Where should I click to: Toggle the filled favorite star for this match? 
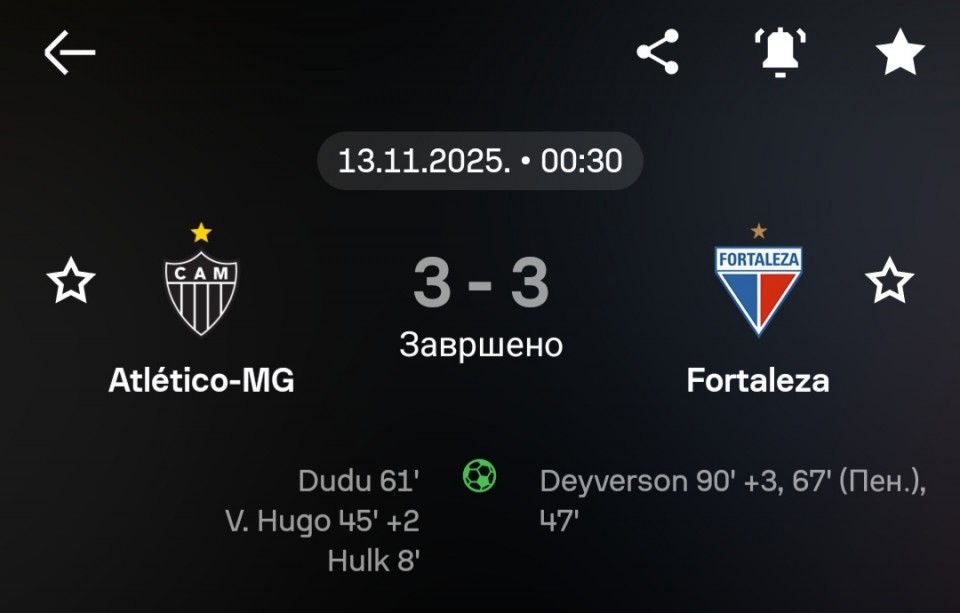[x=900, y=52]
